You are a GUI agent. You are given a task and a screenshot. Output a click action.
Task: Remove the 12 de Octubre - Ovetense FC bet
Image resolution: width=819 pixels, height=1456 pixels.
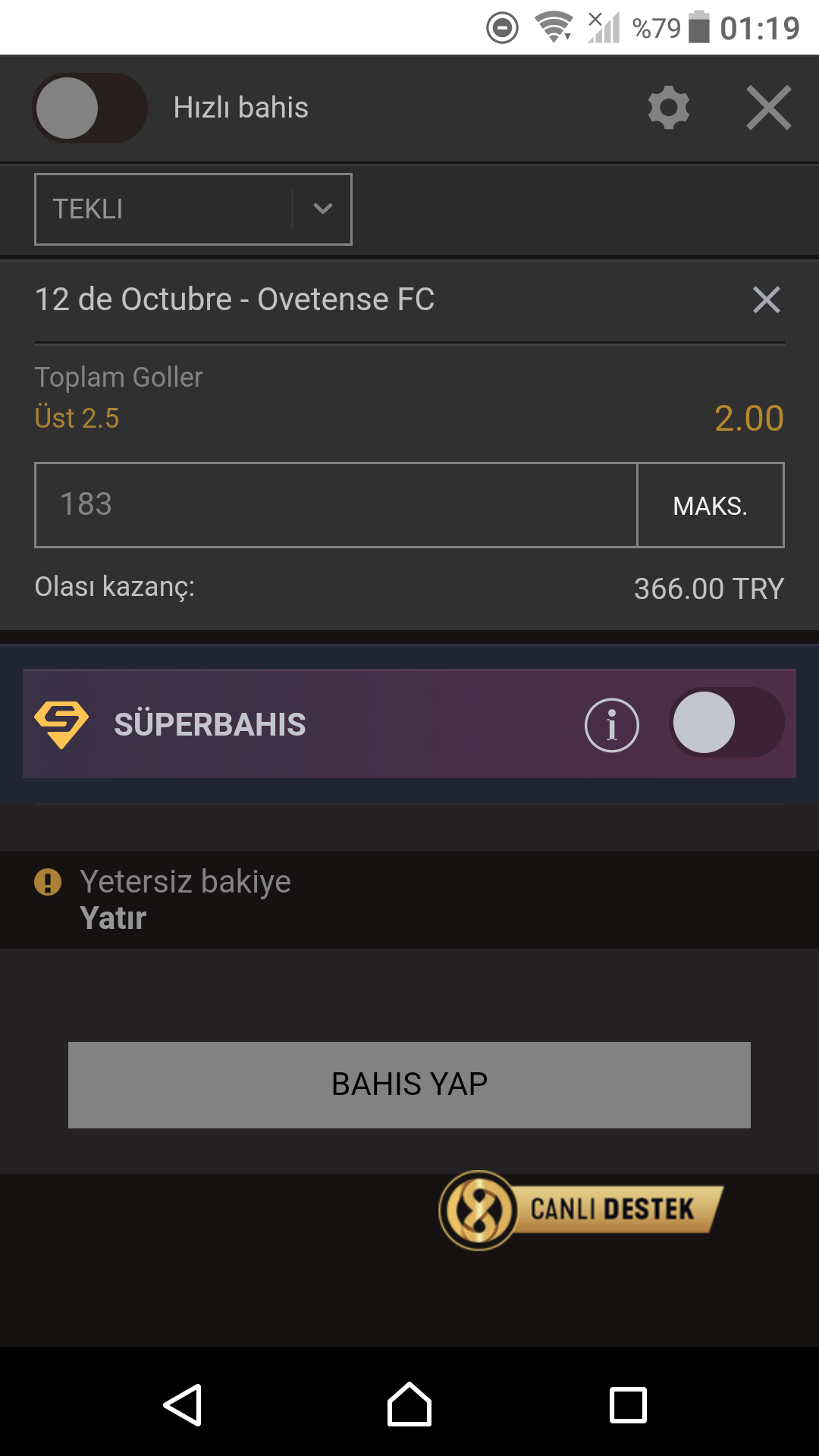[x=767, y=300]
